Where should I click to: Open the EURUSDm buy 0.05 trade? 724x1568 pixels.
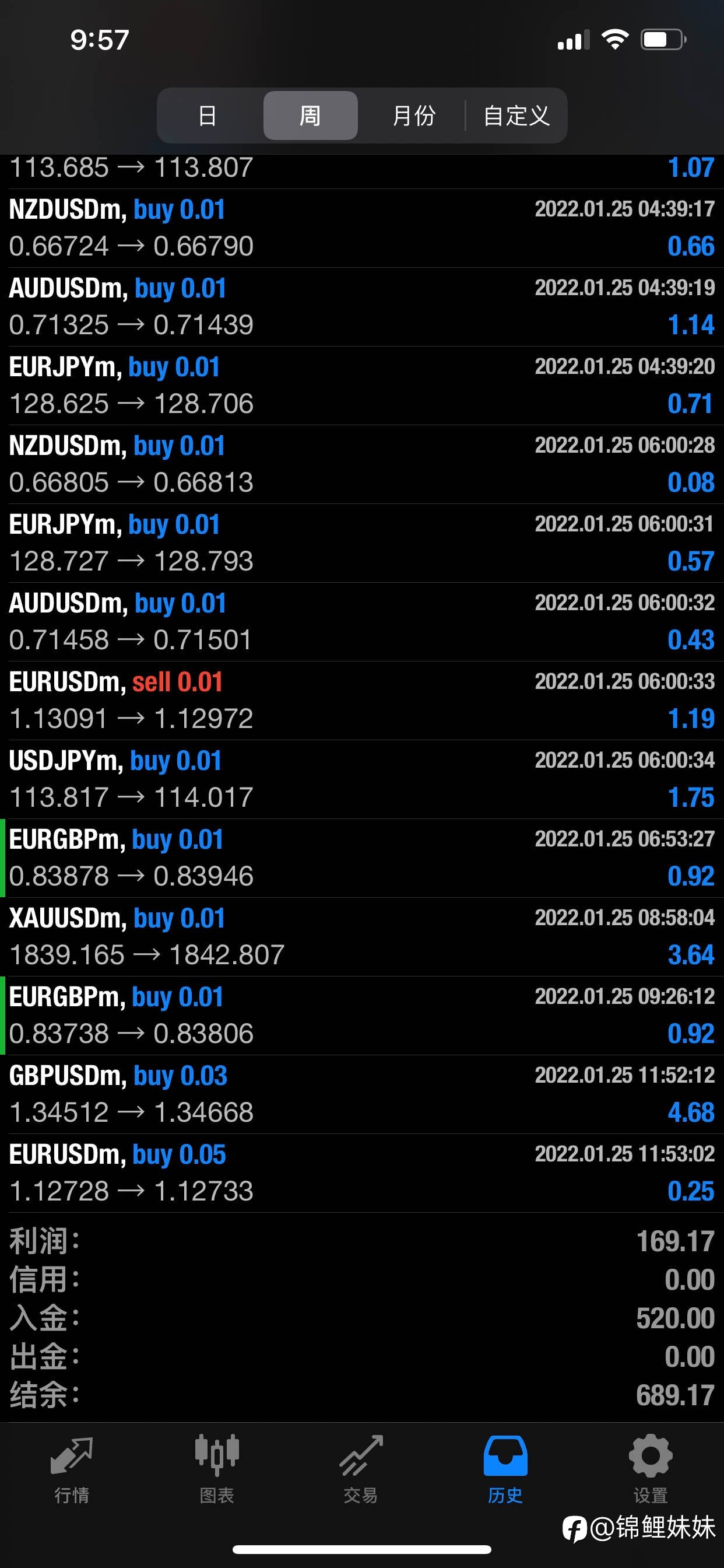coord(362,1173)
